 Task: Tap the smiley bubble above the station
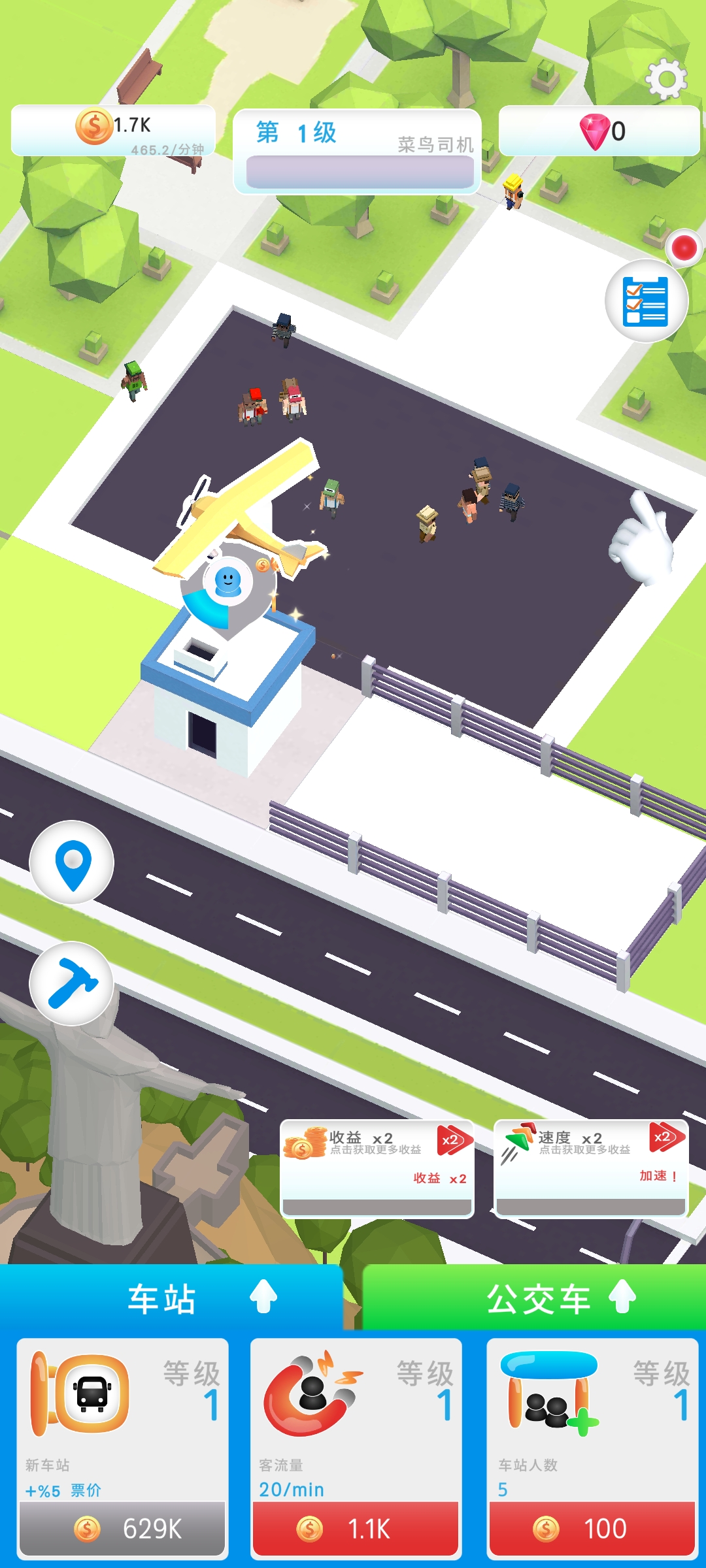pos(227,580)
